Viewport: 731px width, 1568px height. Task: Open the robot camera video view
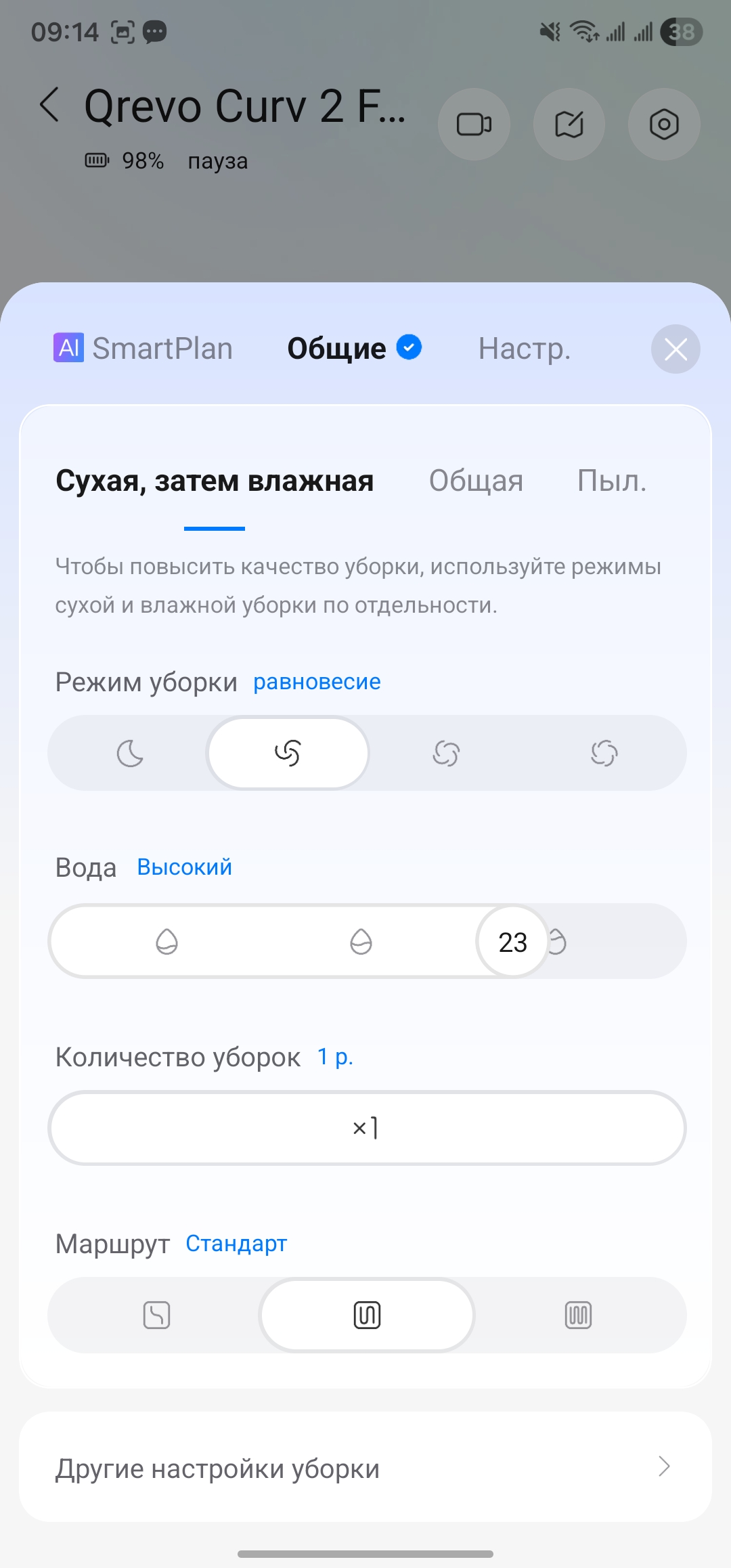click(474, 125)
